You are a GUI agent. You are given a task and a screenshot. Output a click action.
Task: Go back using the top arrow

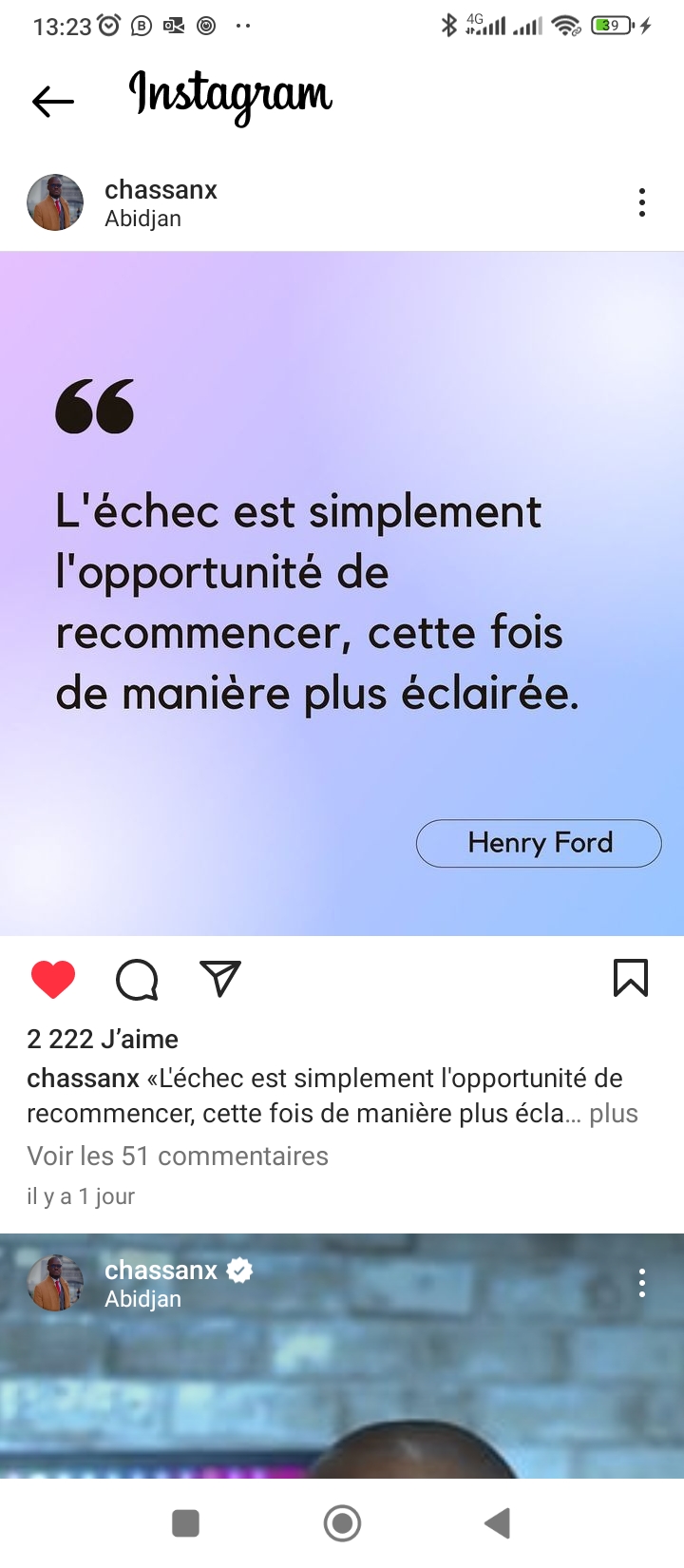53,101
